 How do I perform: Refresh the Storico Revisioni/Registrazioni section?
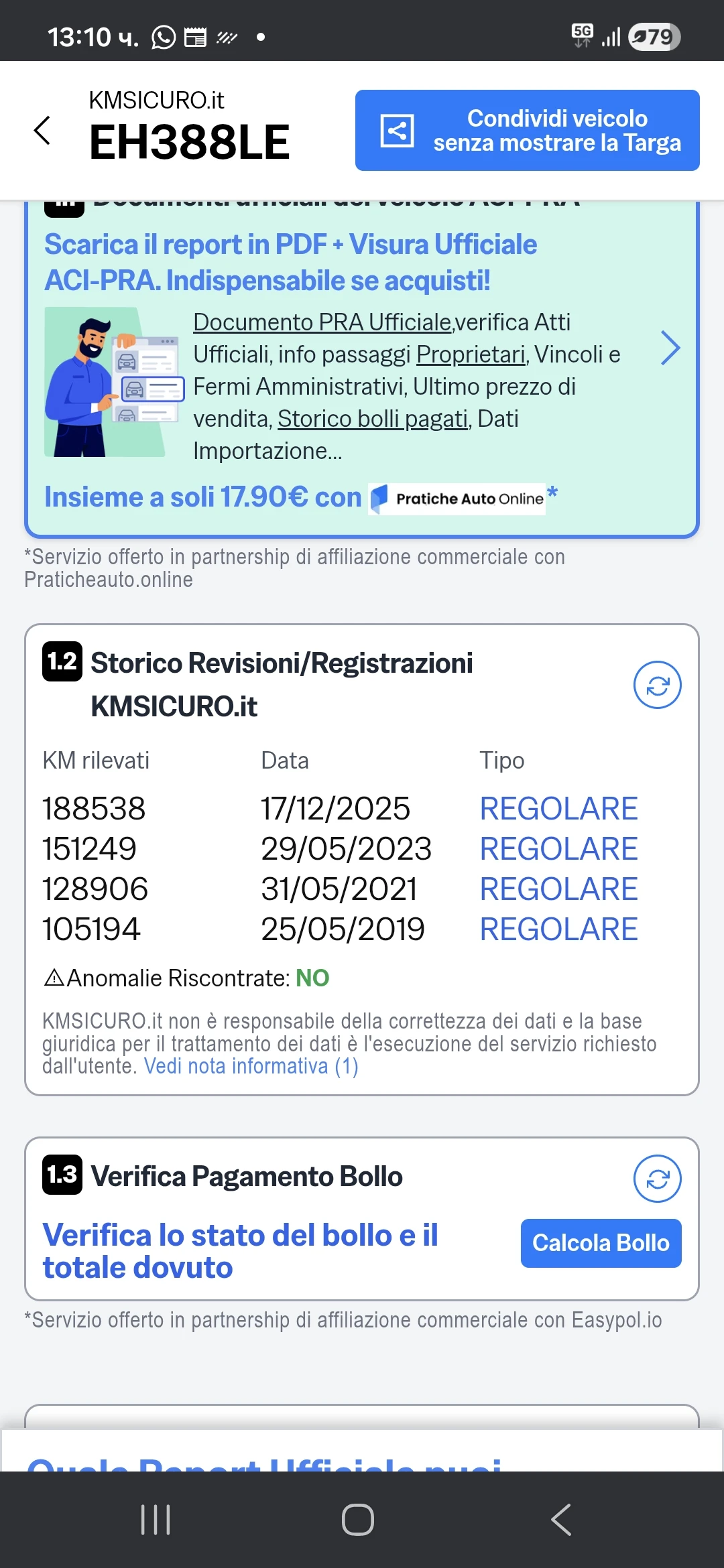(656, 685)
